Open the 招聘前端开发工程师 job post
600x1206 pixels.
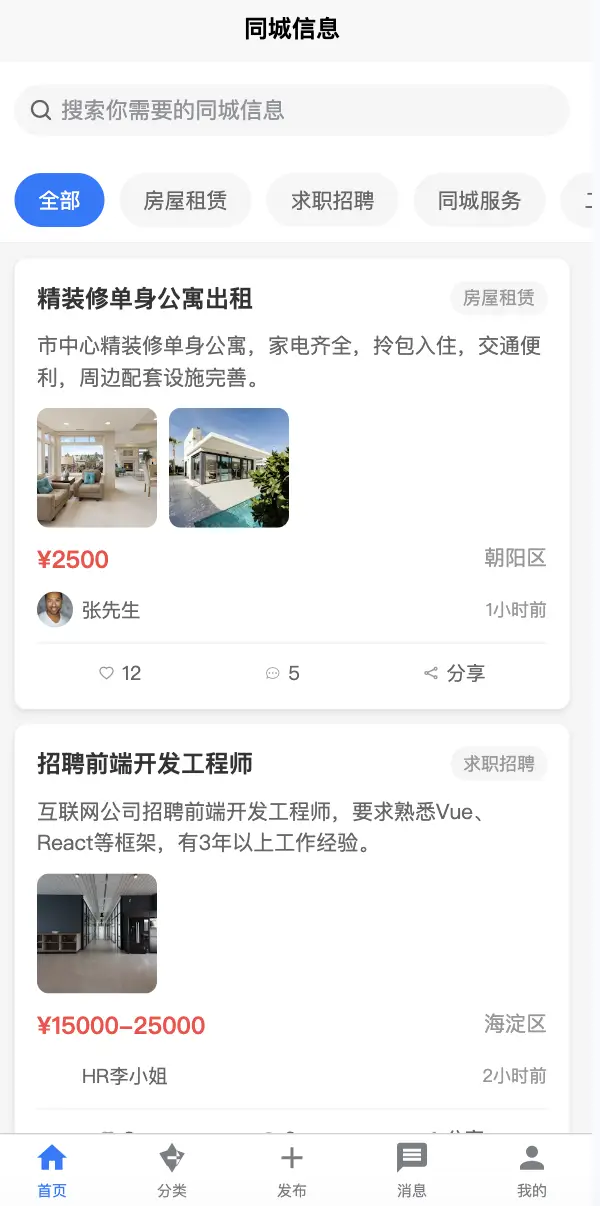pyautogui.click(x=145, y=764)
